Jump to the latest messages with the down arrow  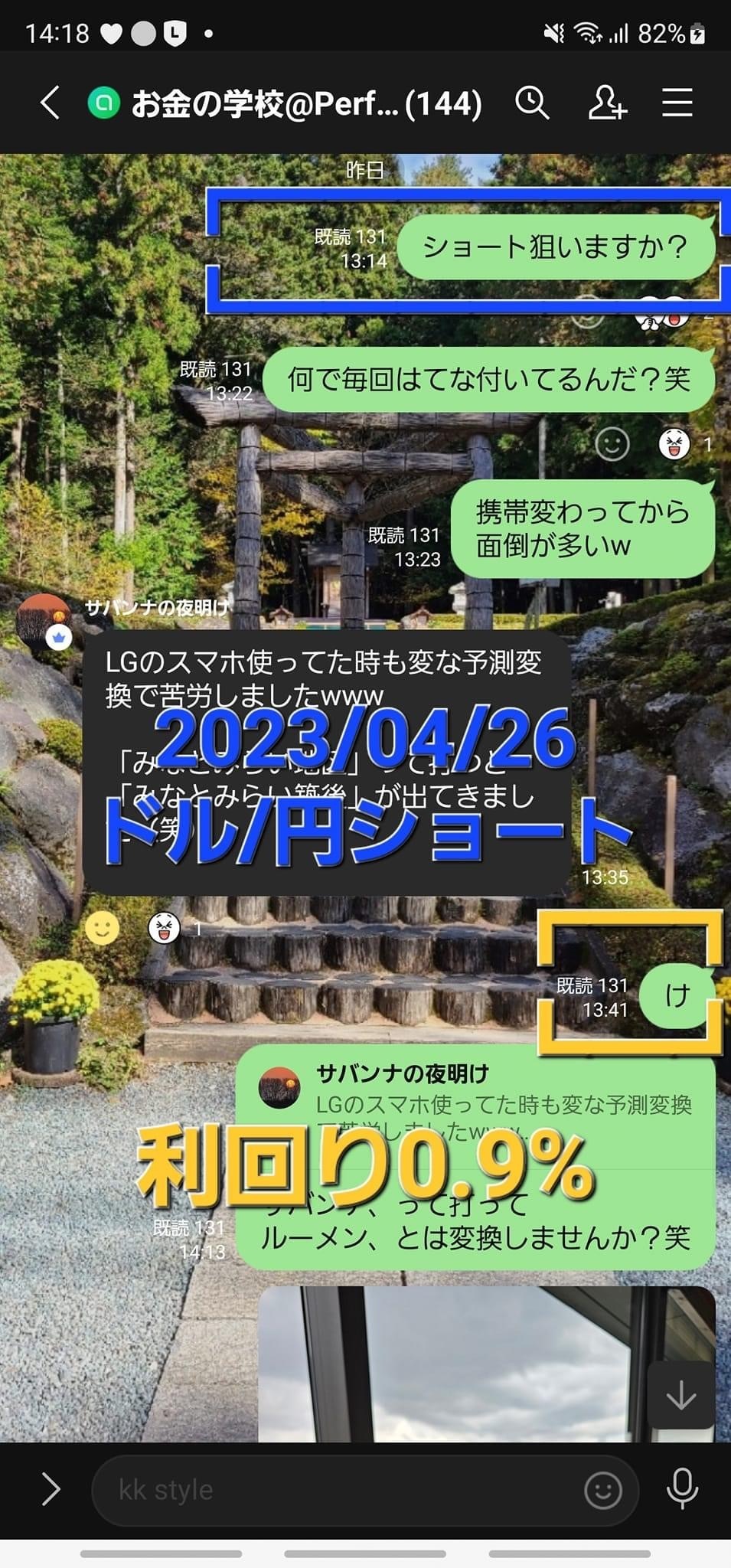click(680, 1395)
